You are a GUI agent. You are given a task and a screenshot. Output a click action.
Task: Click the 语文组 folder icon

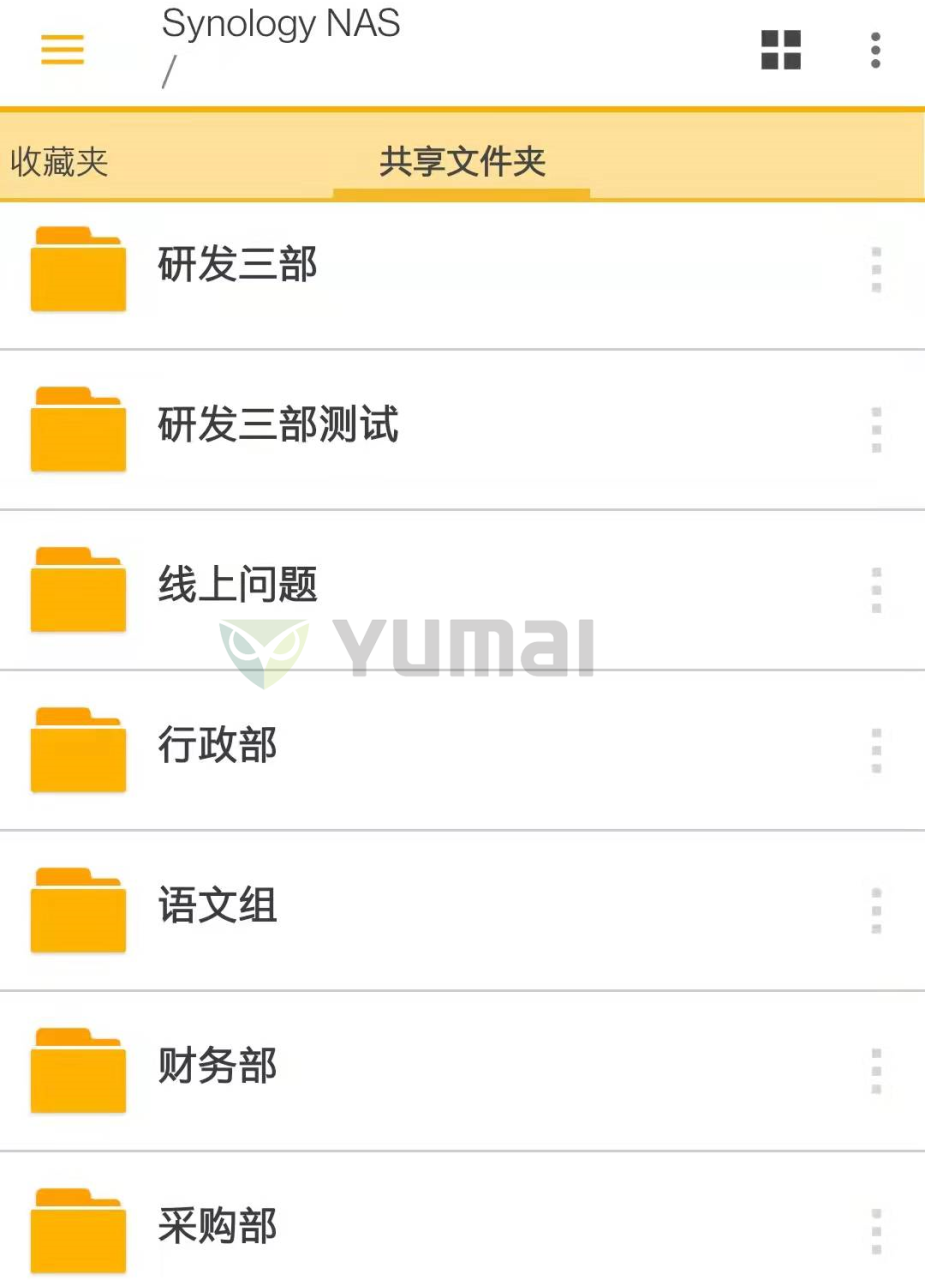(79, 908)
